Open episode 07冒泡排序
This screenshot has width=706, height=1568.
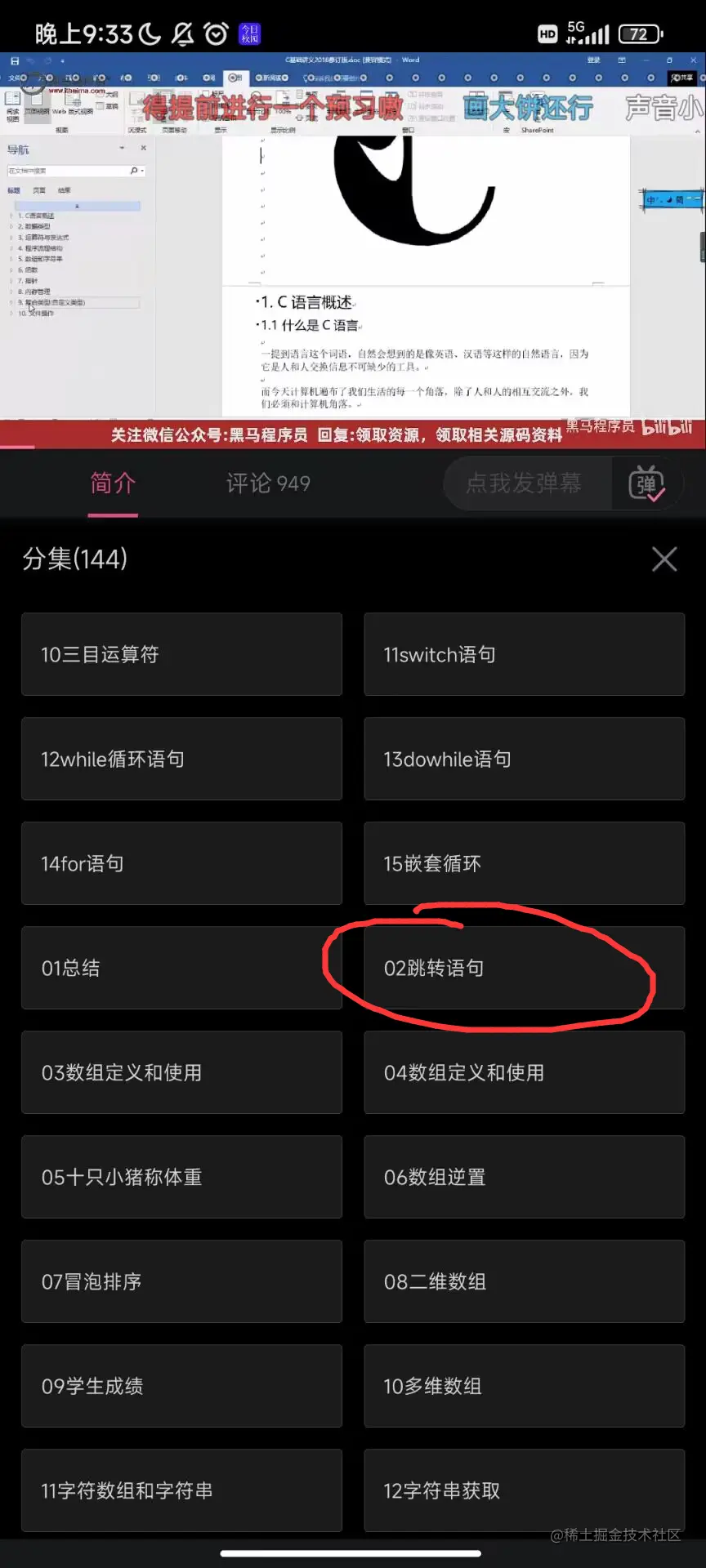[181, 1281]
